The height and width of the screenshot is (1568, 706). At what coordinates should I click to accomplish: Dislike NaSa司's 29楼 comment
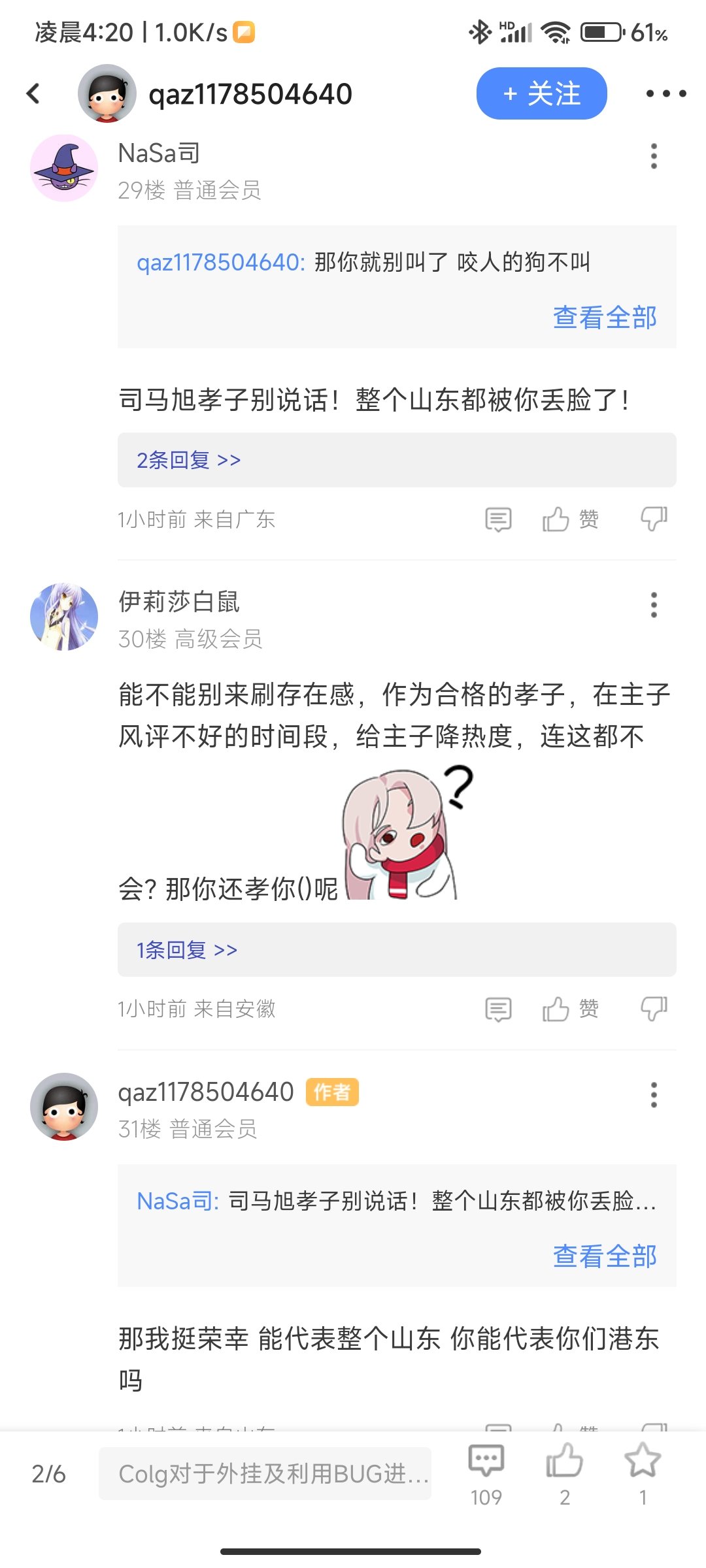[x=654, y=519]
